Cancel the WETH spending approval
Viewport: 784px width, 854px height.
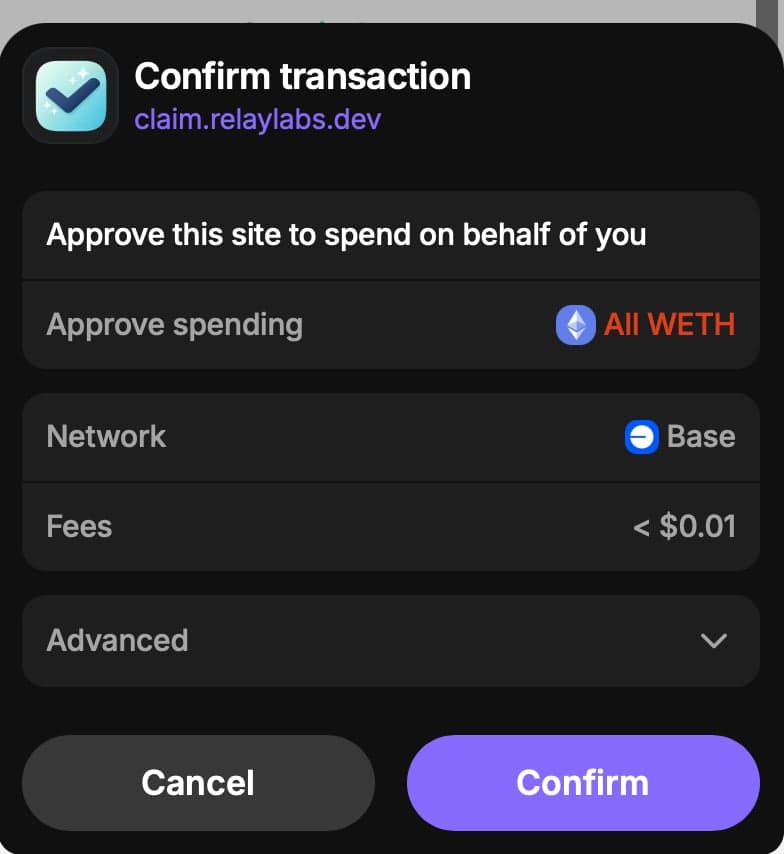coord(198,782)
